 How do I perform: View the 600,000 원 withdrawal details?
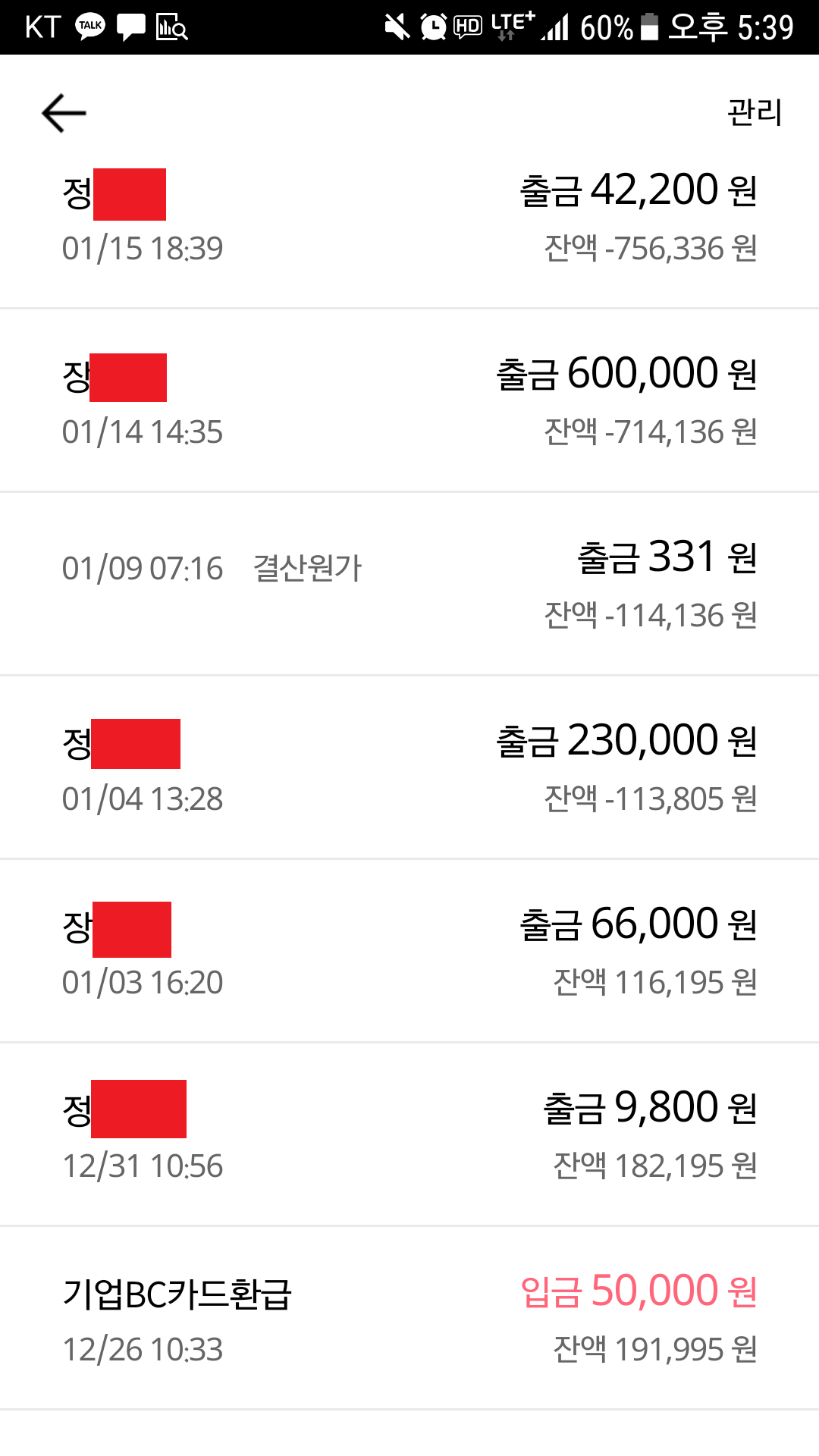click(409, 402)
